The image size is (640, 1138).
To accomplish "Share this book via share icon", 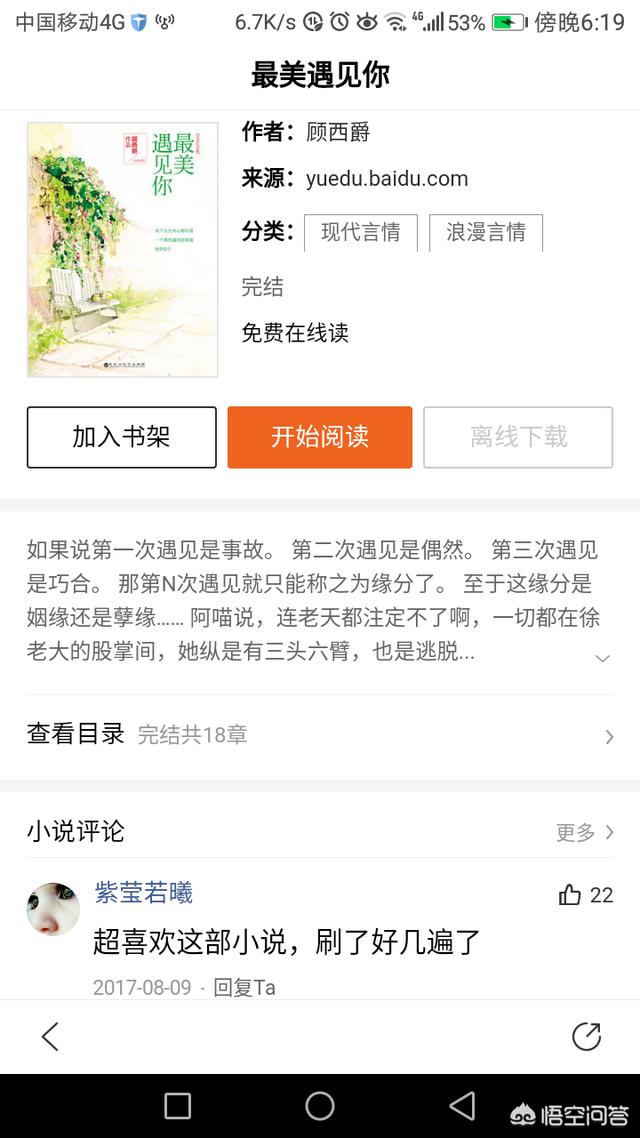I will [x=586, y=1036].
